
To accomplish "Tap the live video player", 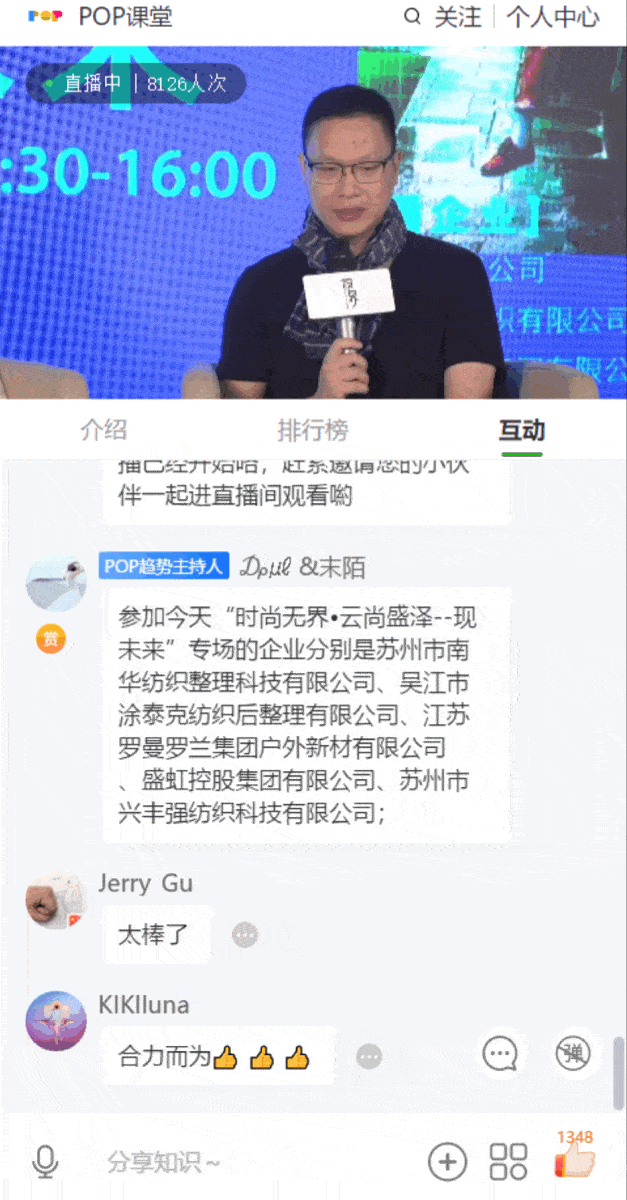I will [x=313, y=222].
